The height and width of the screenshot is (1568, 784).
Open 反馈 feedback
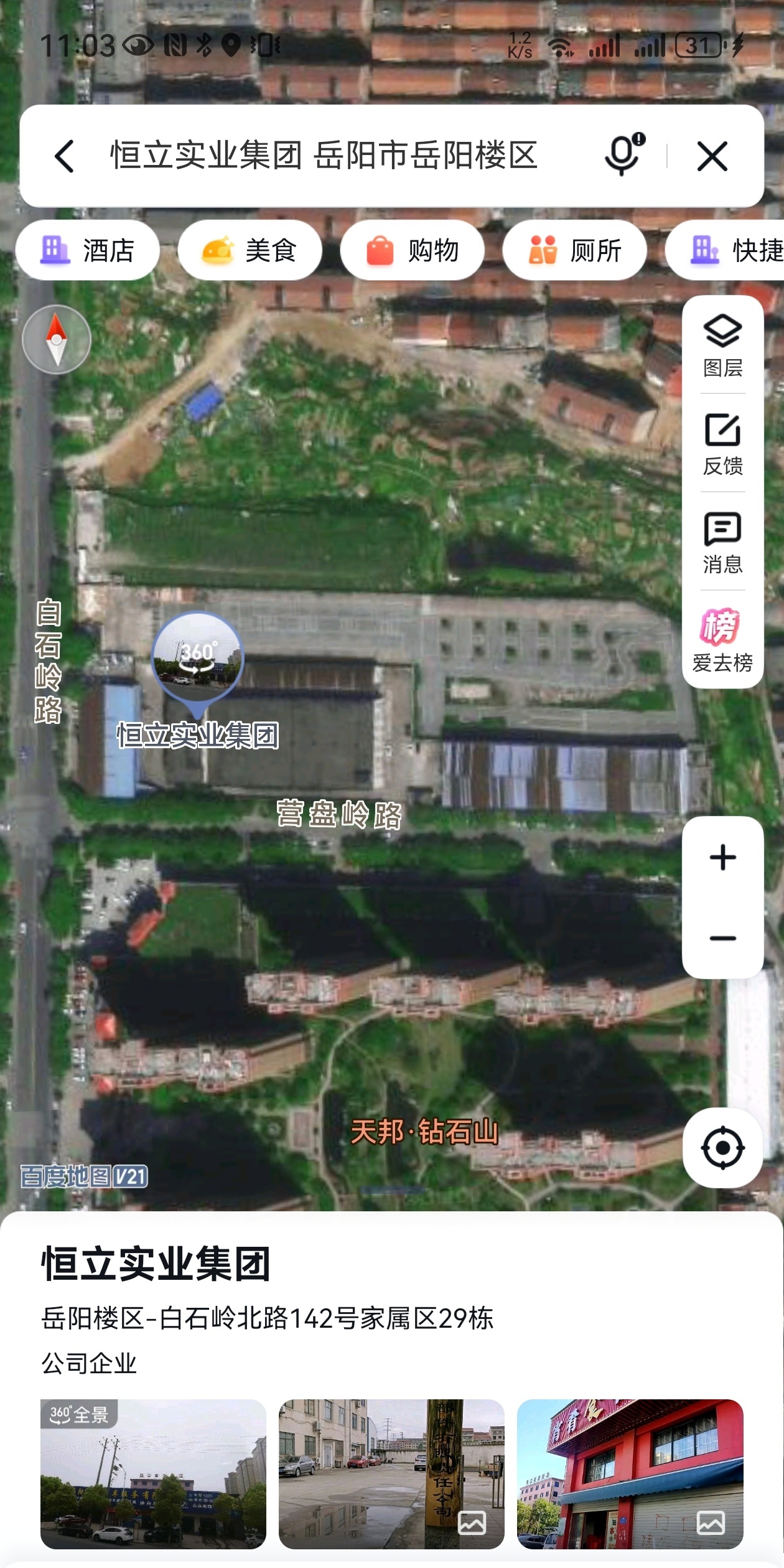[722, 444]
